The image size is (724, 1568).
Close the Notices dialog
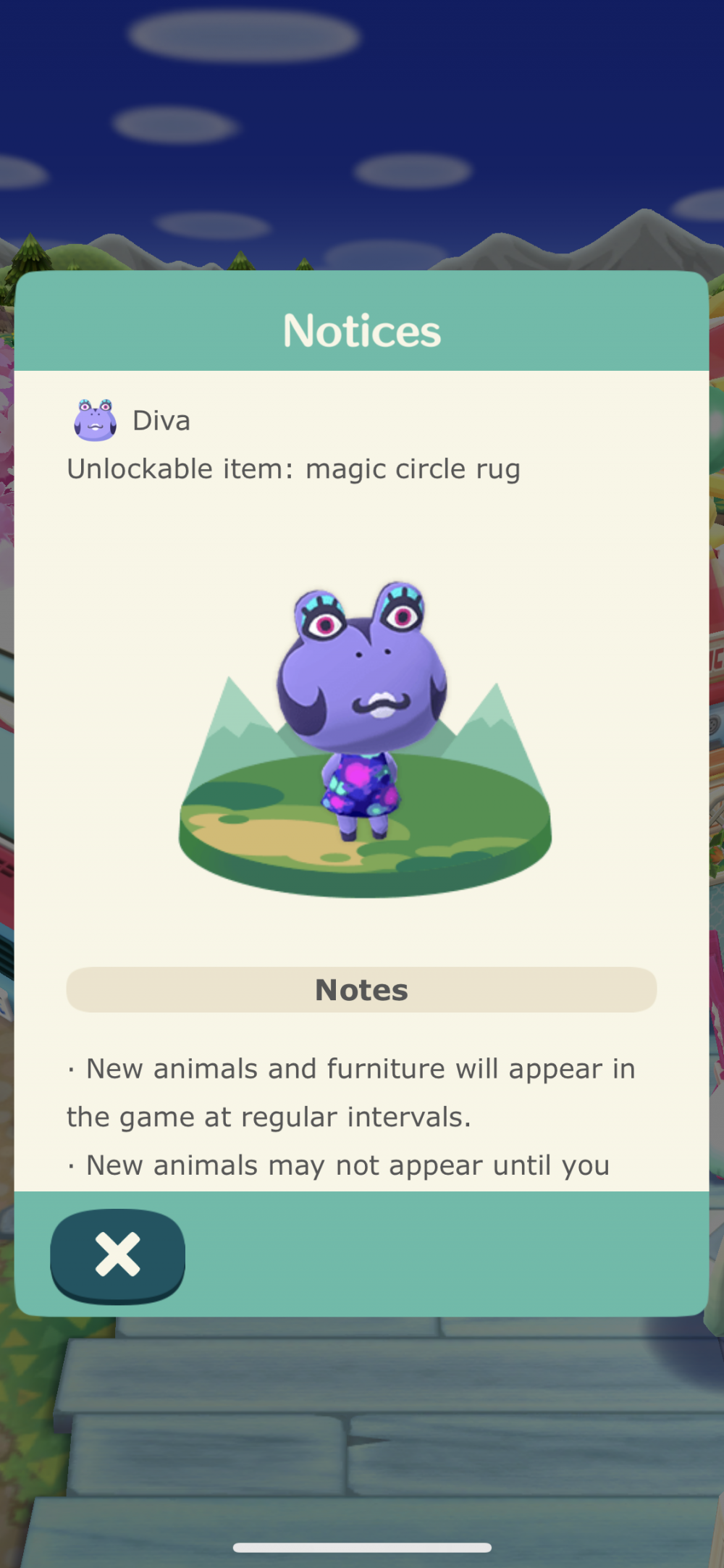click(x=117, y=1255)
